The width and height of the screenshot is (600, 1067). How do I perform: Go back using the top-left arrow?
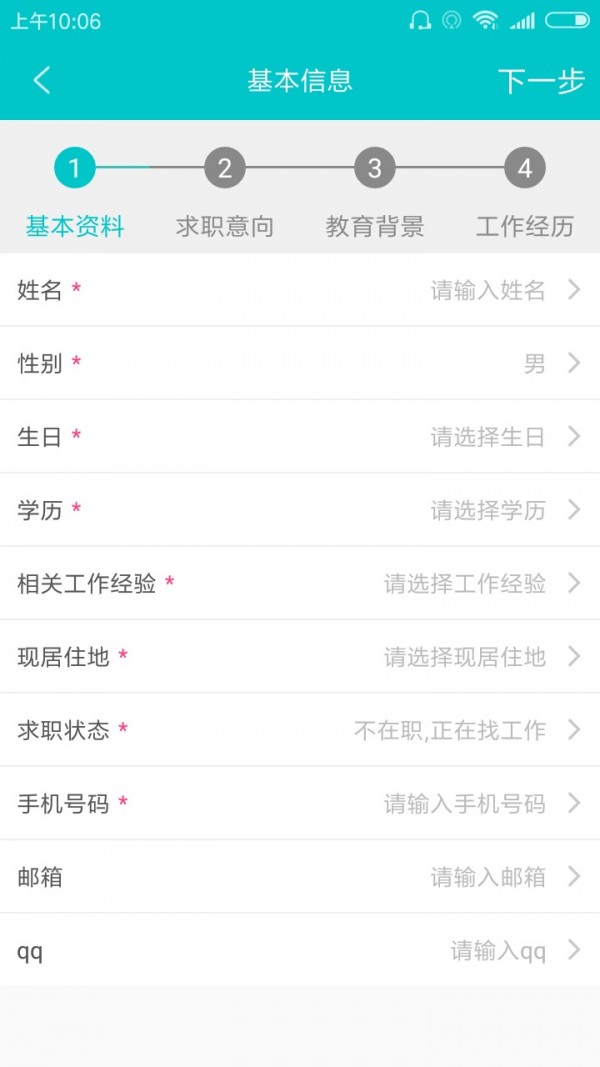[x=41, y=81]
